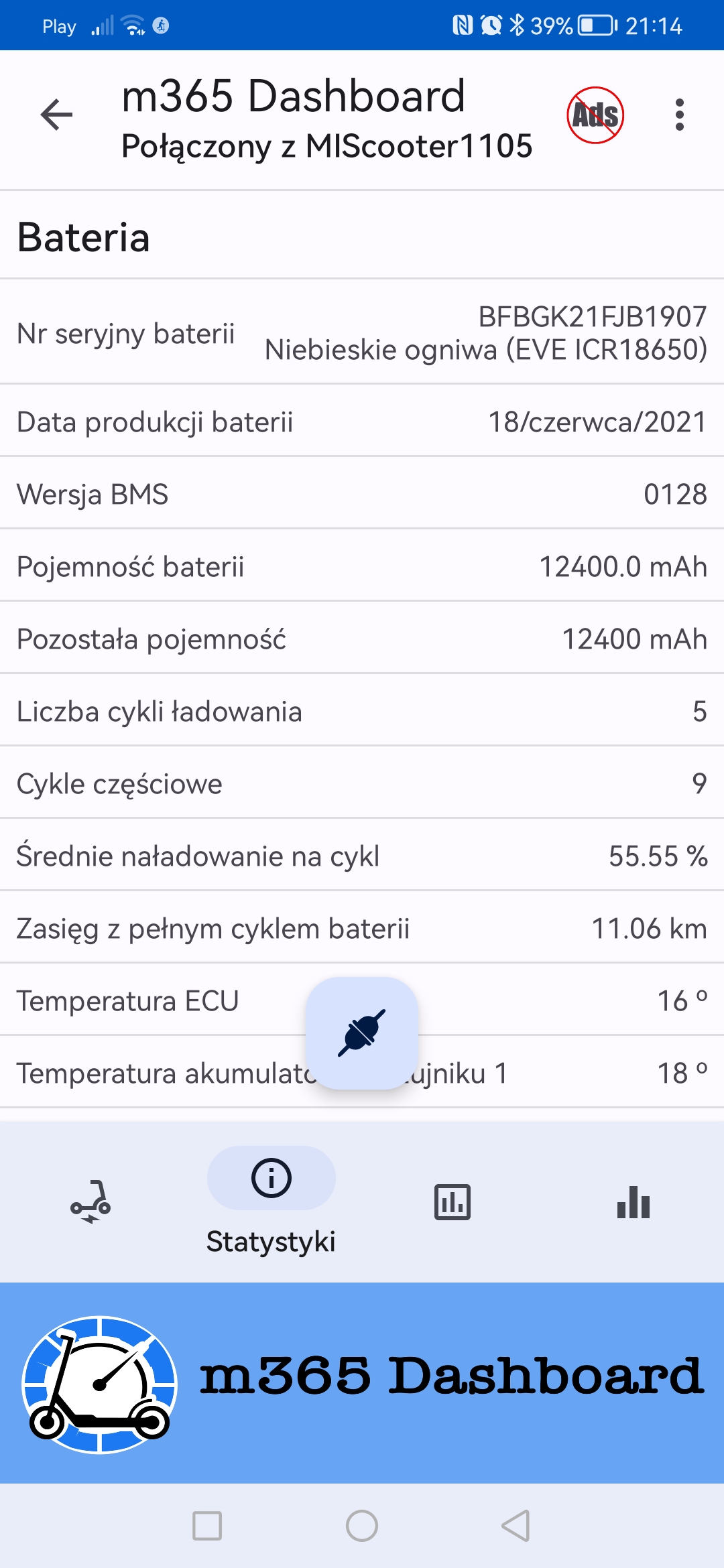Tap the remove ads icon
The width and height of the screenshot is (724, 1568).
(595, 115)
